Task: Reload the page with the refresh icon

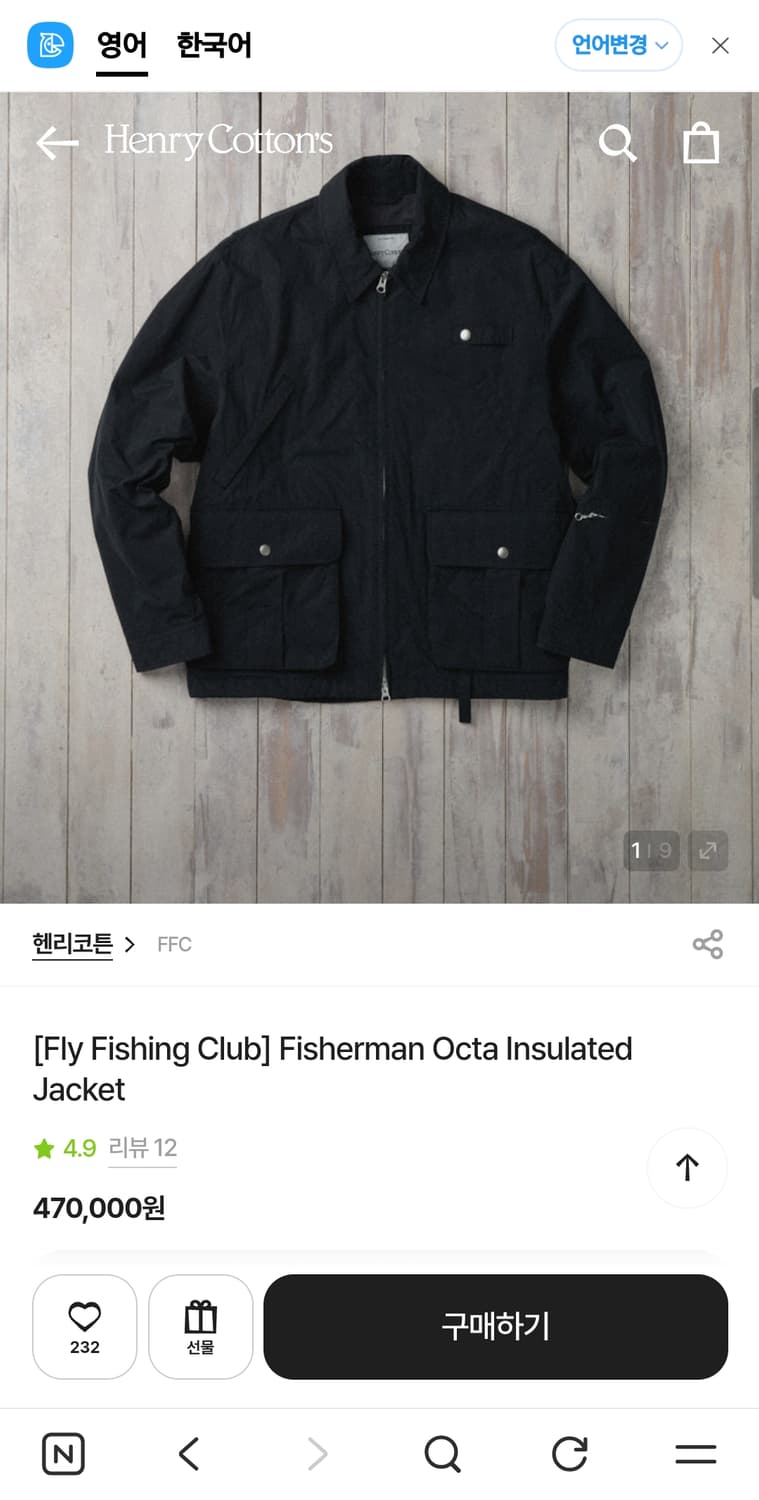Action: point(568,1453)
